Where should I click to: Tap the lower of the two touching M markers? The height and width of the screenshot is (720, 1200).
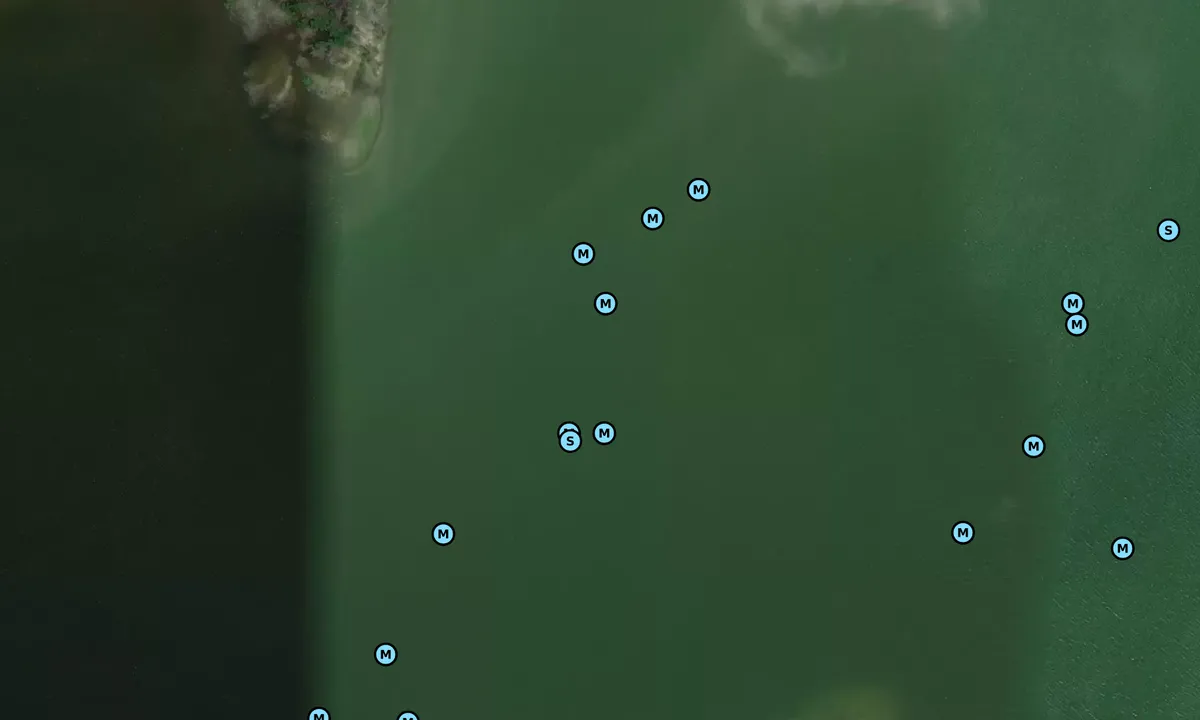click(x=1077, y=325)
